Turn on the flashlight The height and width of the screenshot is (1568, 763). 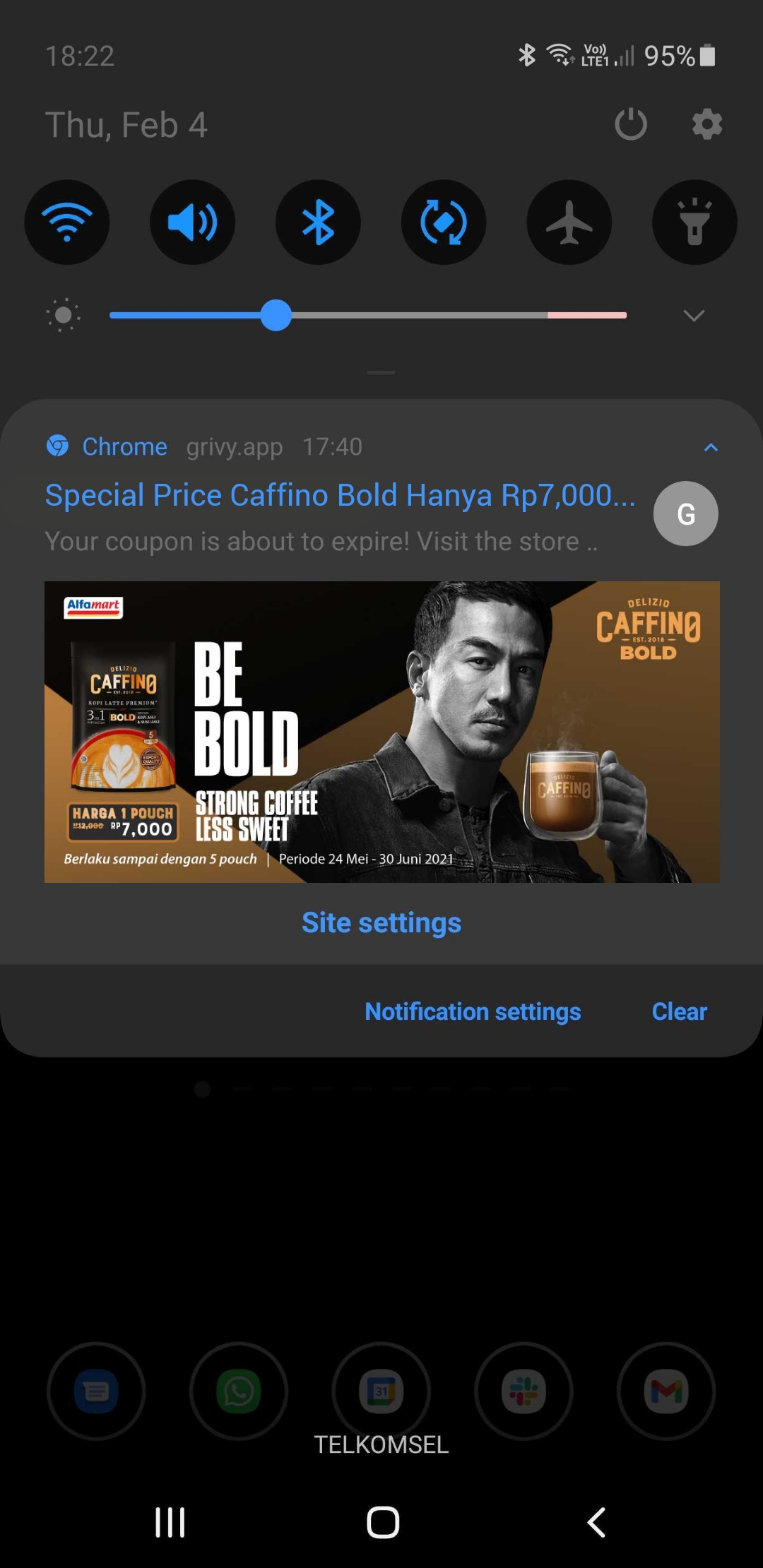(x=694, y=222)
